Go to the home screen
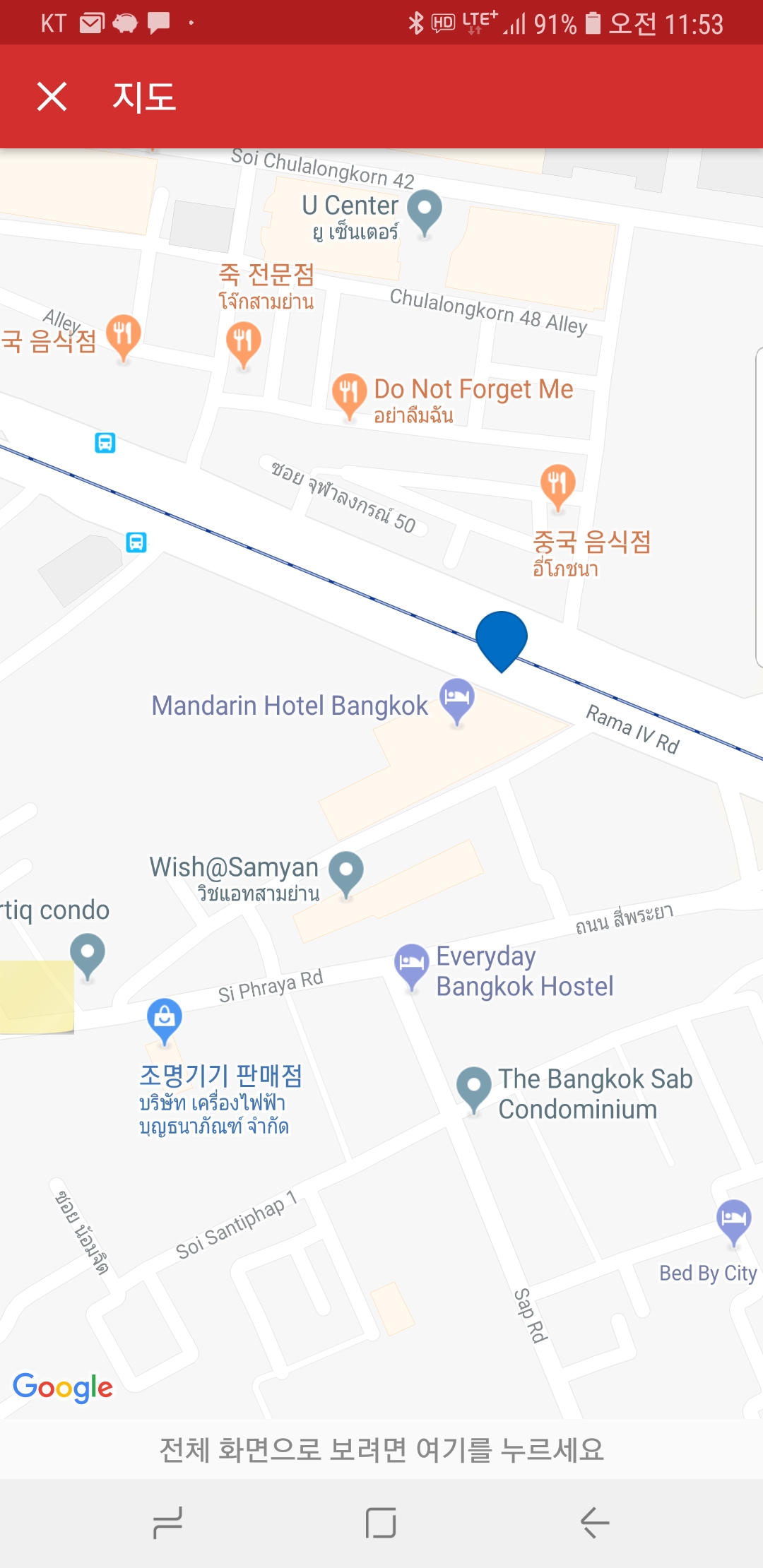Screen dimensions: 763x1568 [381, 1522]
